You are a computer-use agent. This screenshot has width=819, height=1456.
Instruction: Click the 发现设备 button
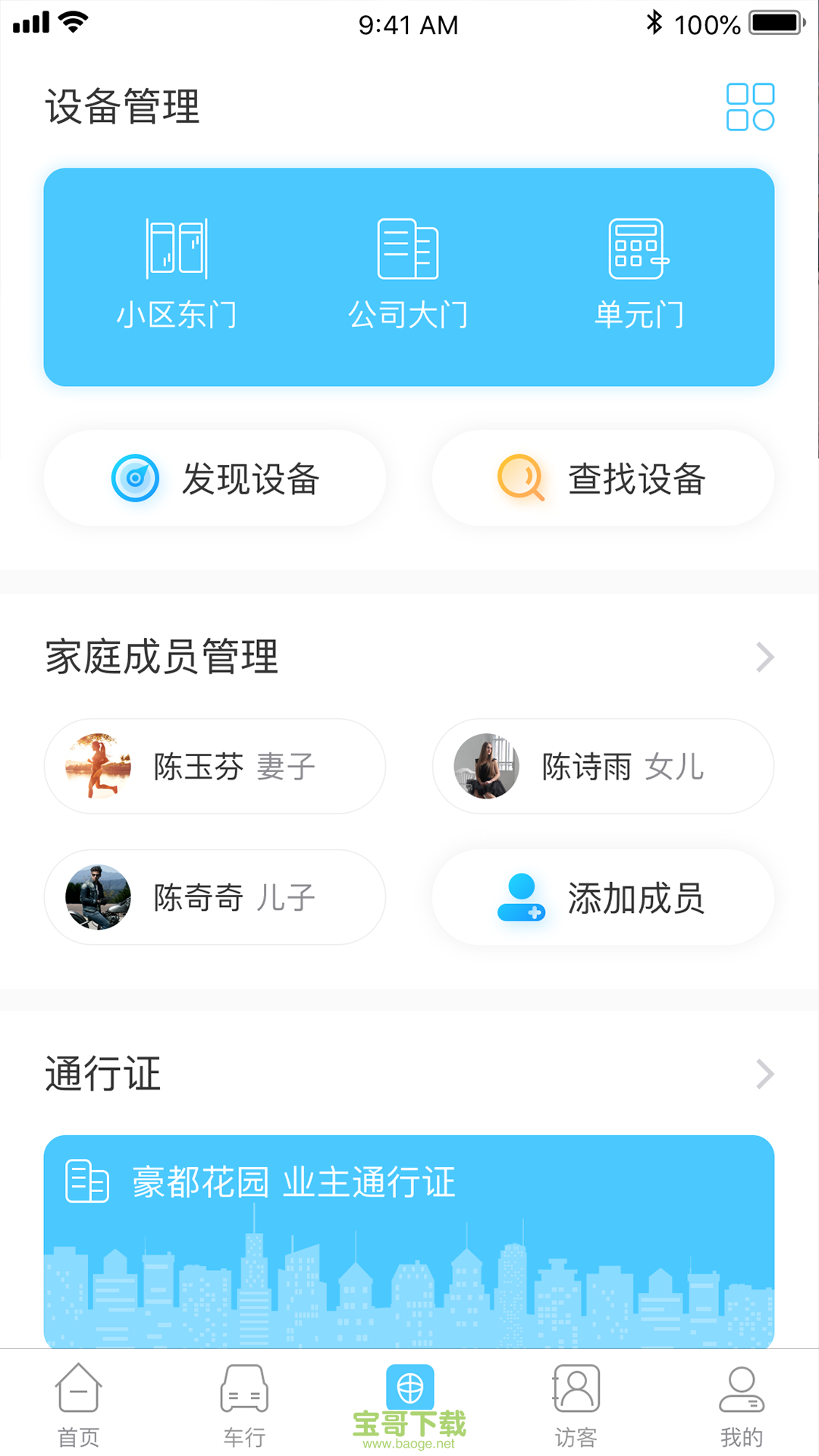[x=216, y=478]
